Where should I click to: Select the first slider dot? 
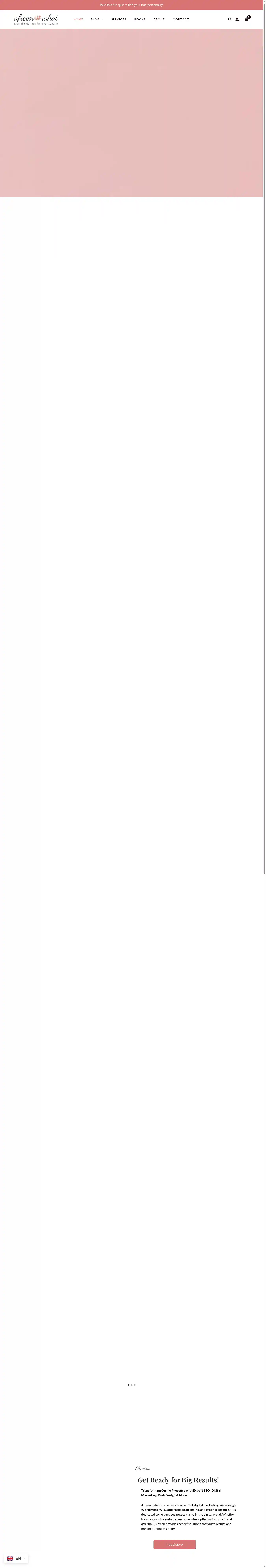128,1385
